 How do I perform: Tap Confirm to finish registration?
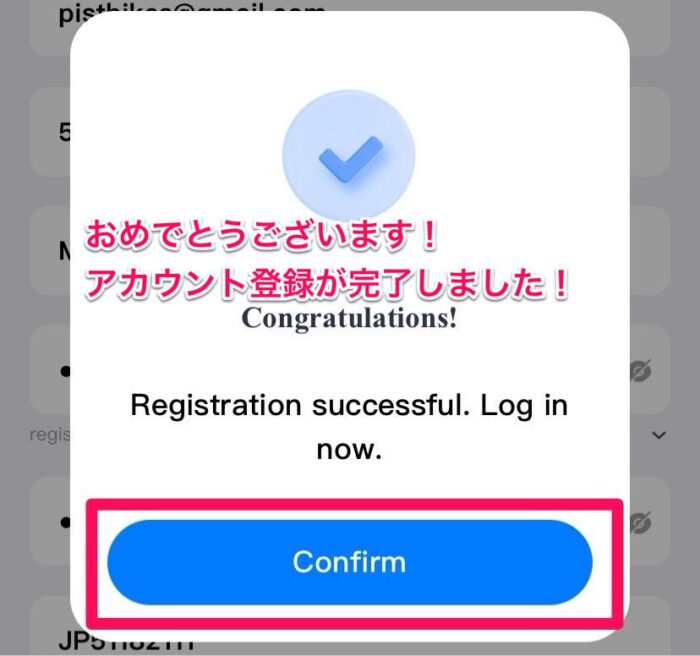tap(349, 561)
